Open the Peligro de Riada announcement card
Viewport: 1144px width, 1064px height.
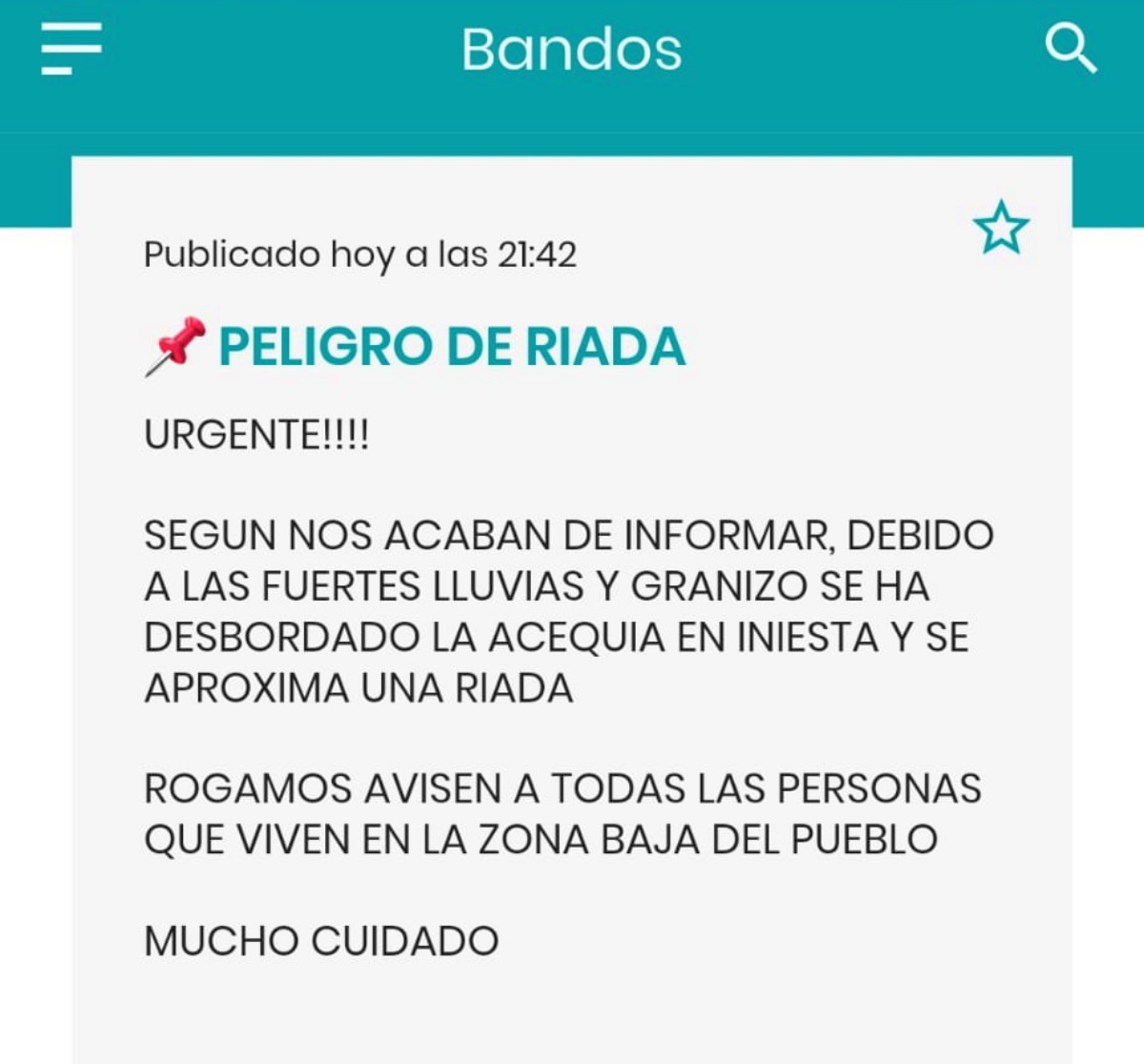451,346
